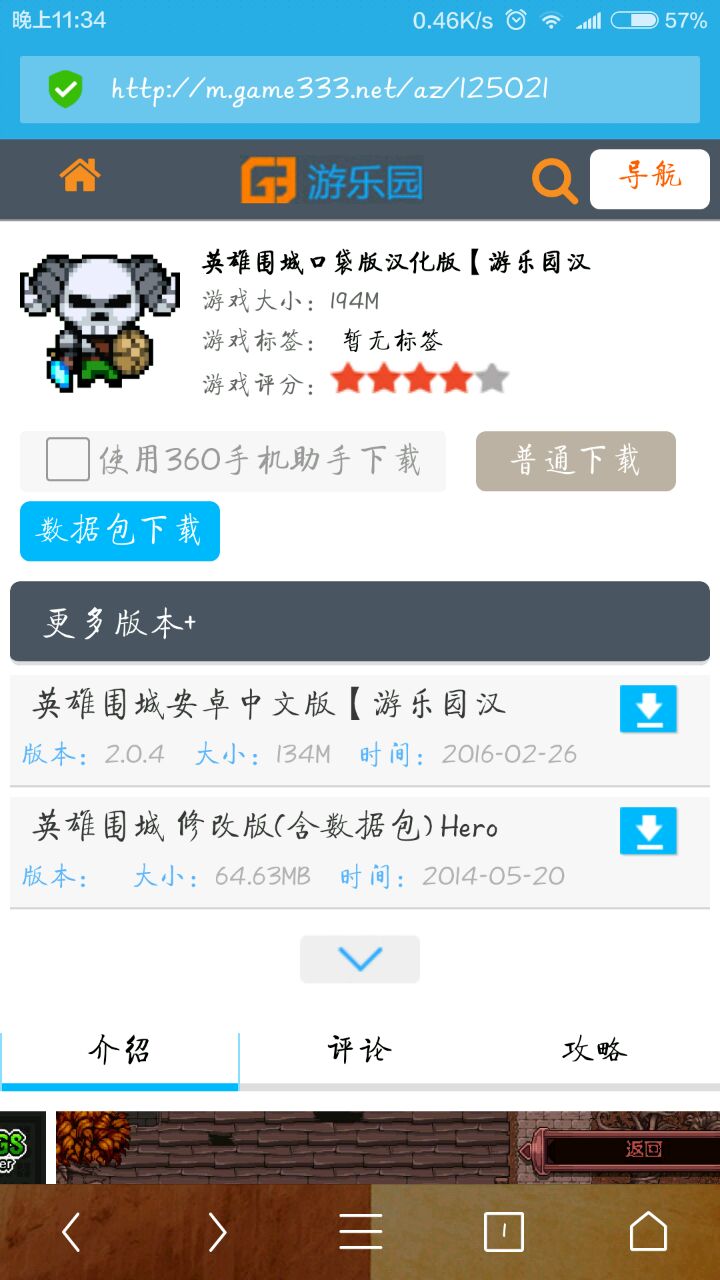Screen dimensions: 720x1280
Task: Open the orange search magnifier
Action: click(553, 180)
